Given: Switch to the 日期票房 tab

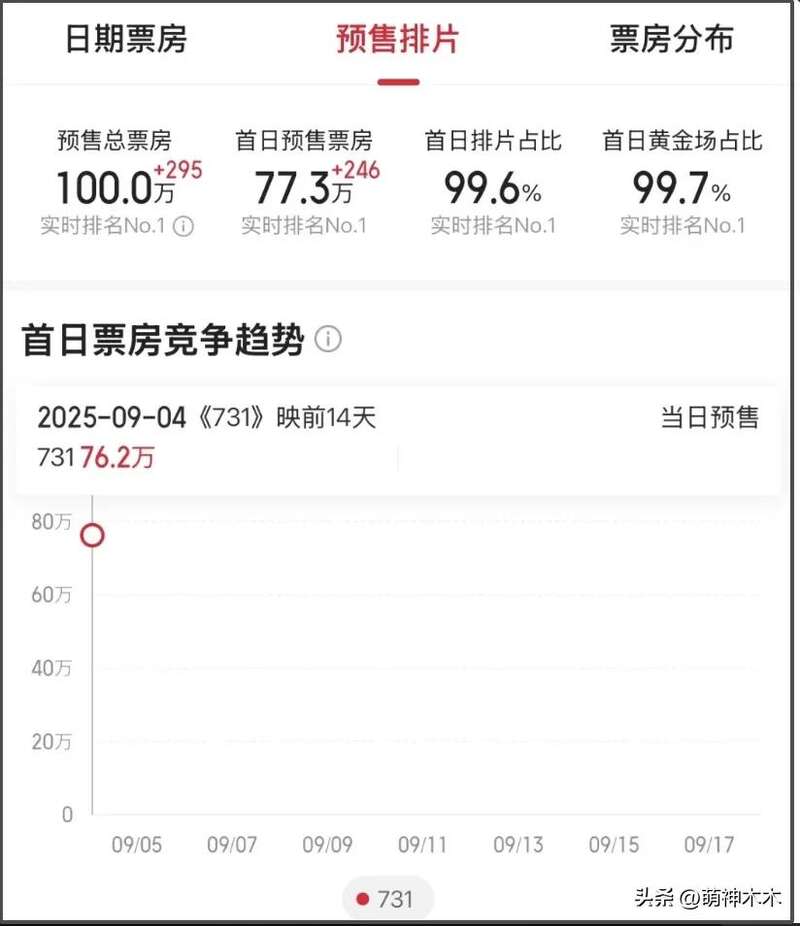Looking at the screenshot, I should [126, 39].
